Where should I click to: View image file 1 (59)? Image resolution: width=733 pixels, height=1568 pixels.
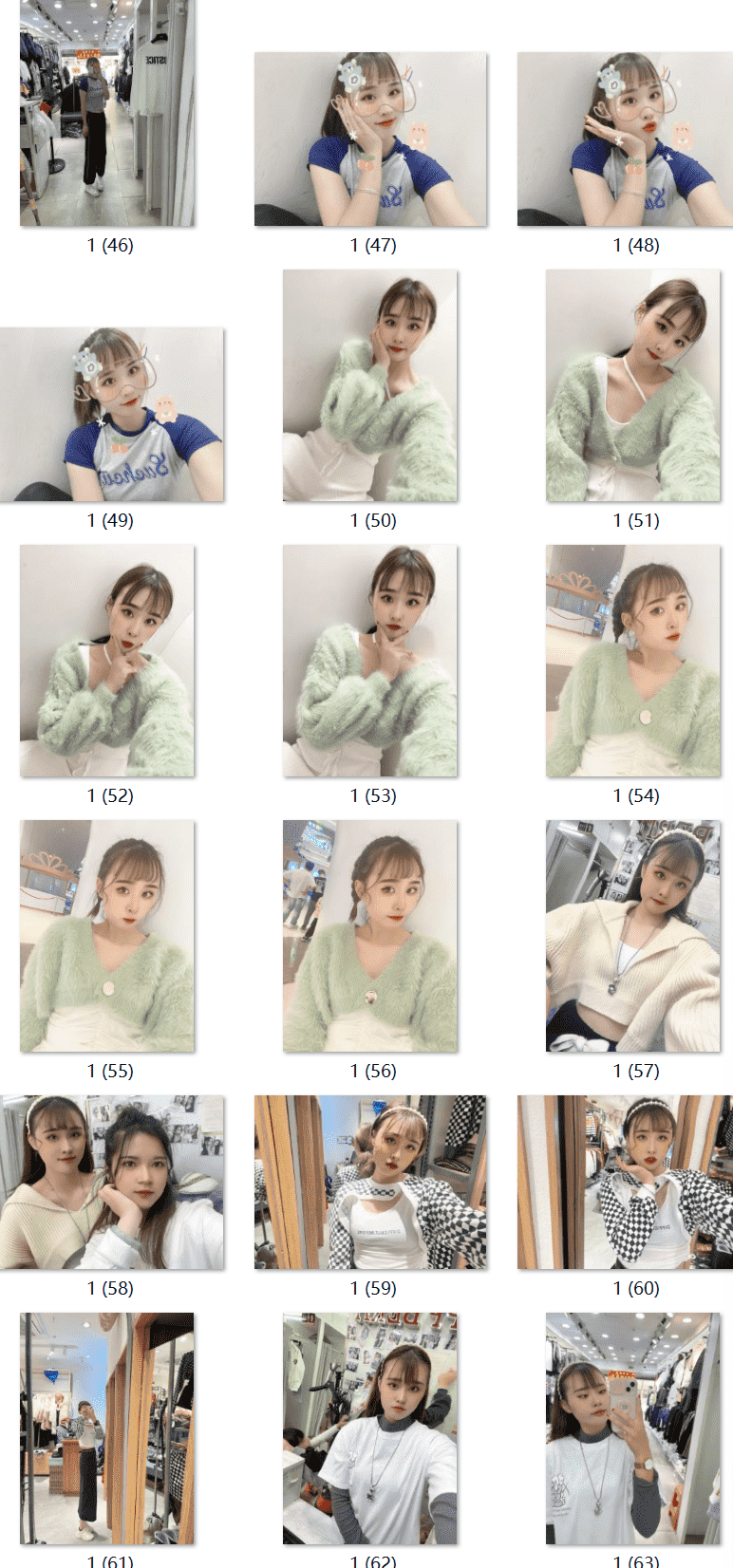[370, 1183]
